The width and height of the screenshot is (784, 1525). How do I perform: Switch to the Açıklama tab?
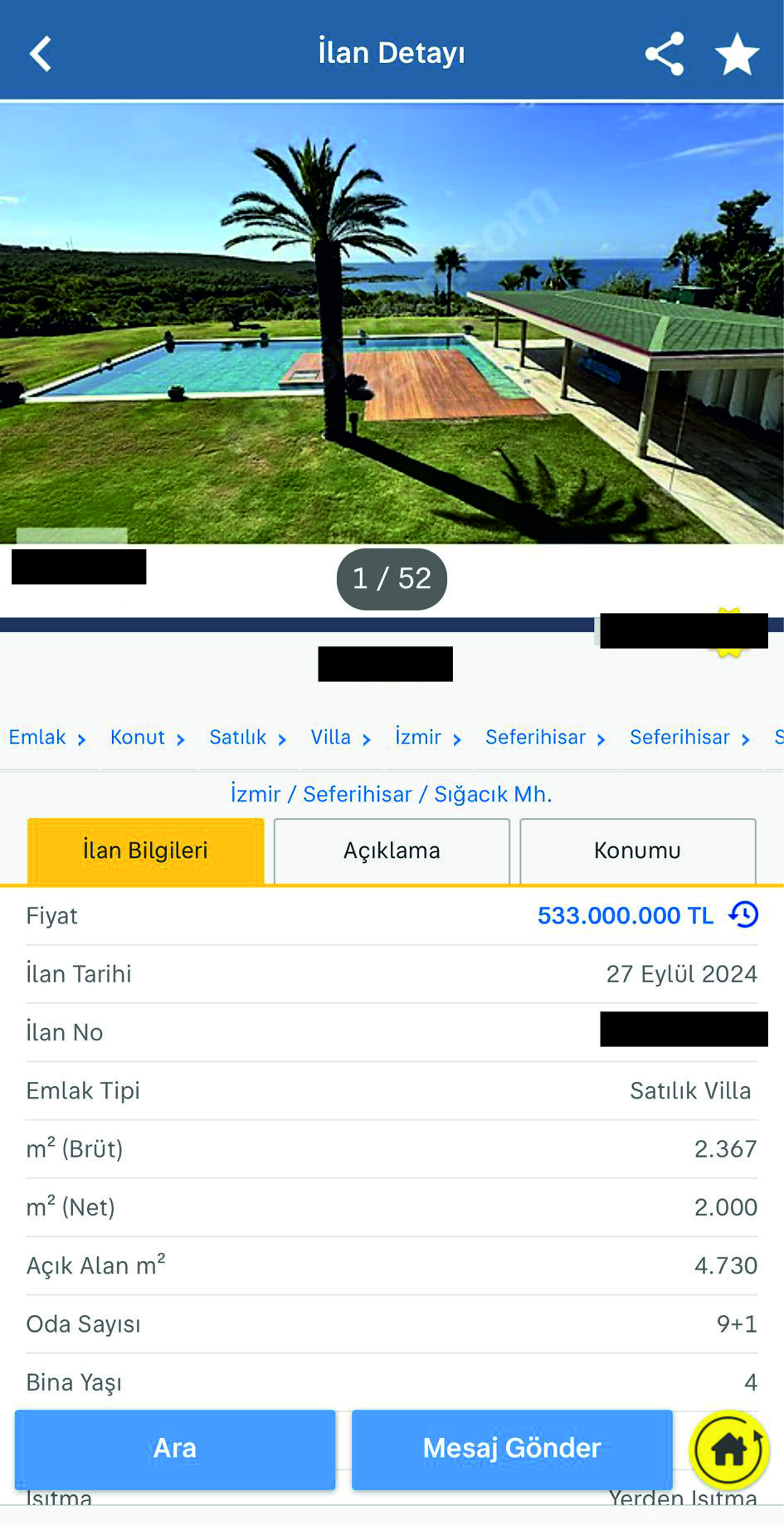point(392,850)
